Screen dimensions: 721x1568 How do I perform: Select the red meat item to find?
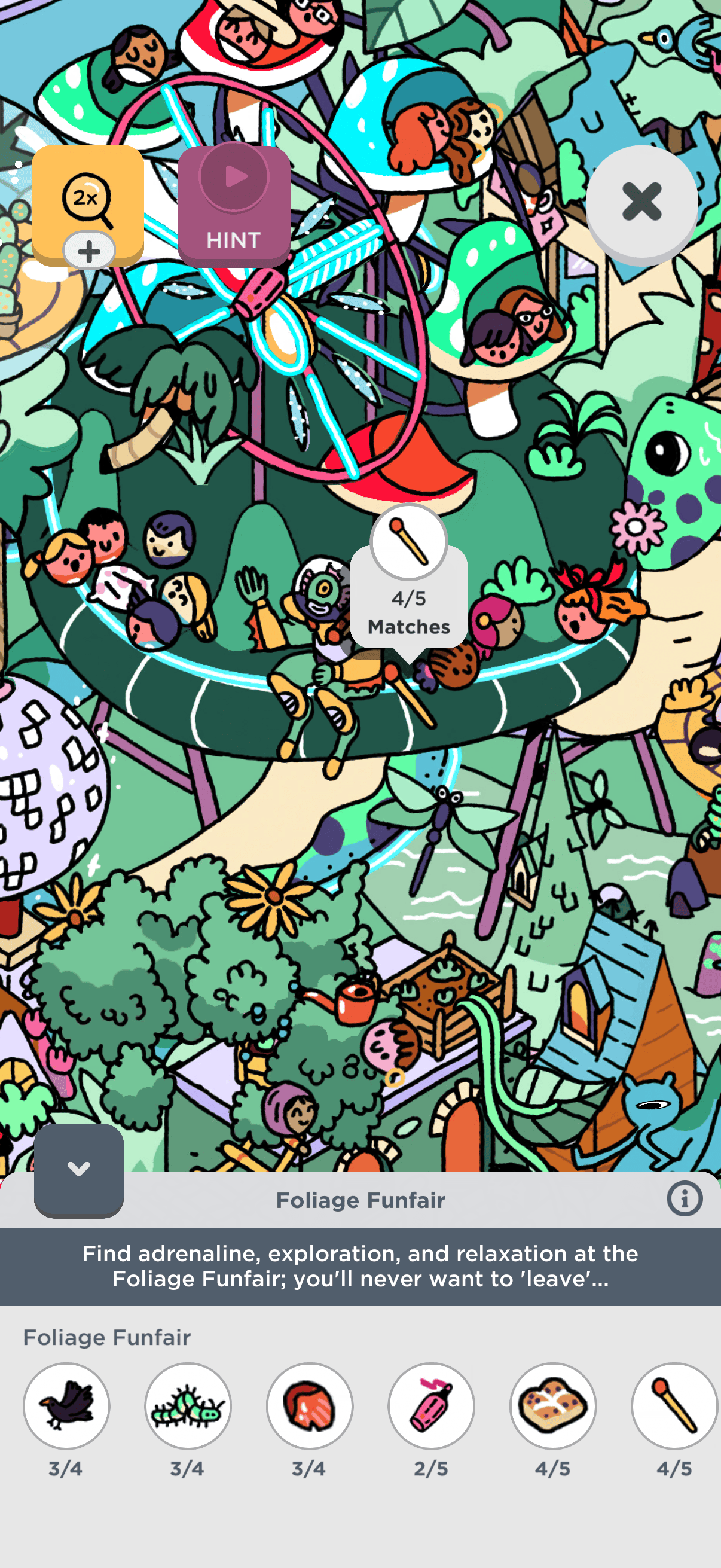click(310, 1405)
